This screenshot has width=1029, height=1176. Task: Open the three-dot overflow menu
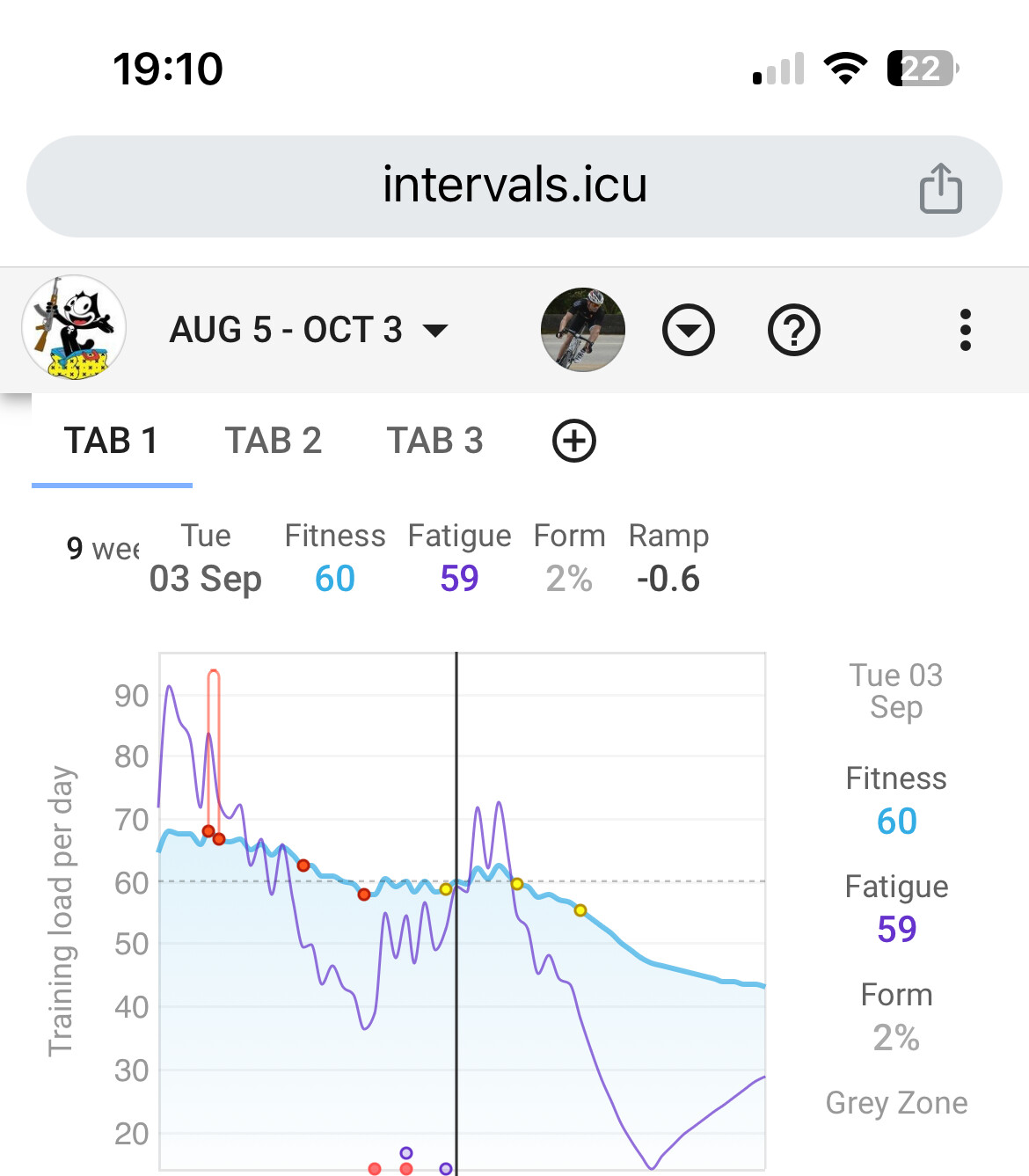[965, 331]
